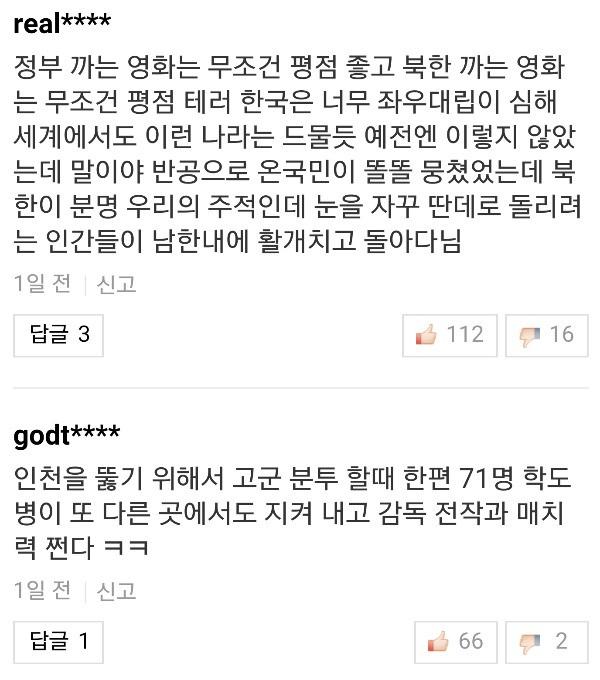Viewport: 600px width, 680px height.
Task: Open the 1 reply under godt****'s comment
Action: click(59, 641)
